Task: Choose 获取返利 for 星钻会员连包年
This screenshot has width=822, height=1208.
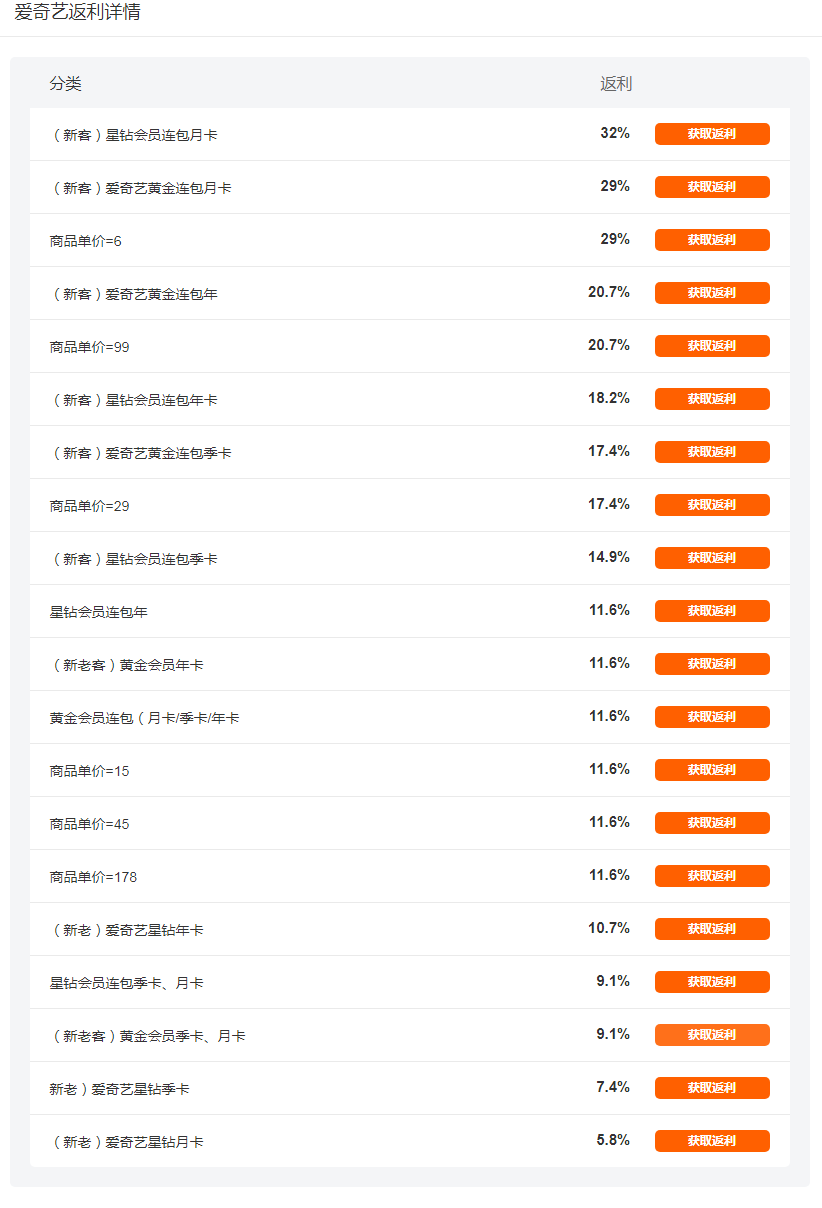Action: pyautogui.click(x=712, y=611)
